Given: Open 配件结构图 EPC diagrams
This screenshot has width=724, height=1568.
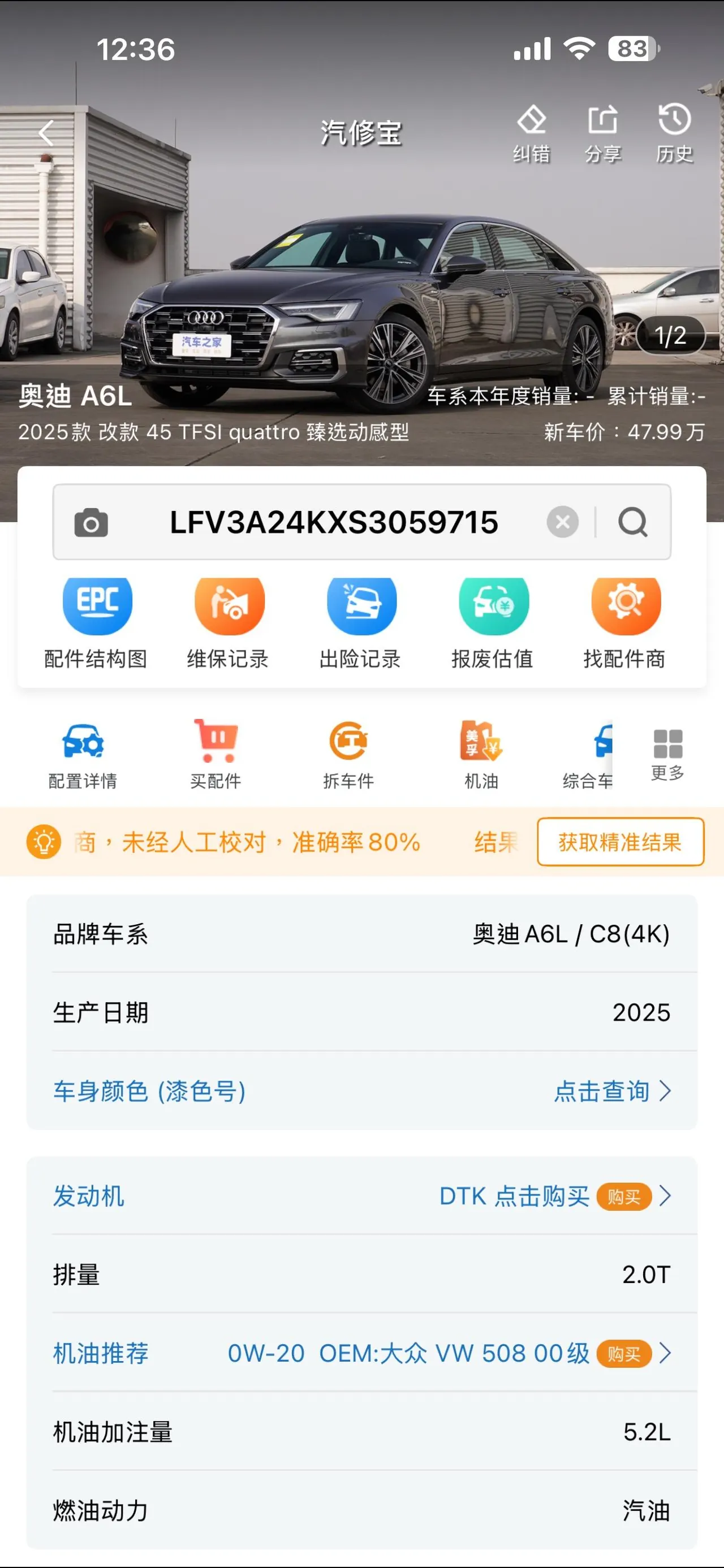Looking at the screenshot, I should (x=96, y=624).
